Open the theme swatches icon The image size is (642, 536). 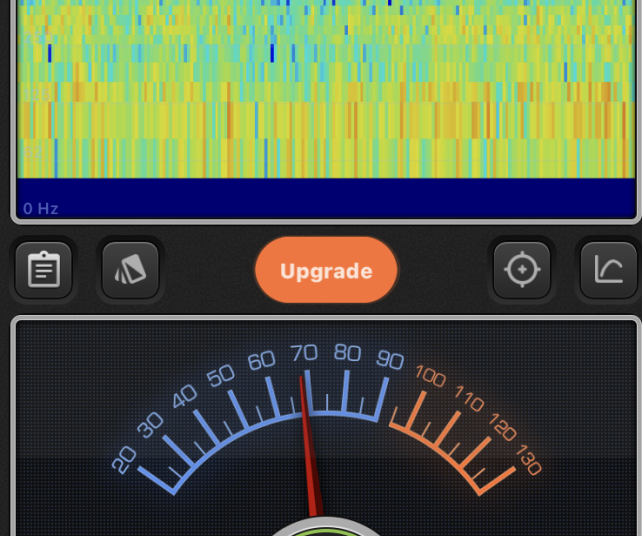click(130, 270)
